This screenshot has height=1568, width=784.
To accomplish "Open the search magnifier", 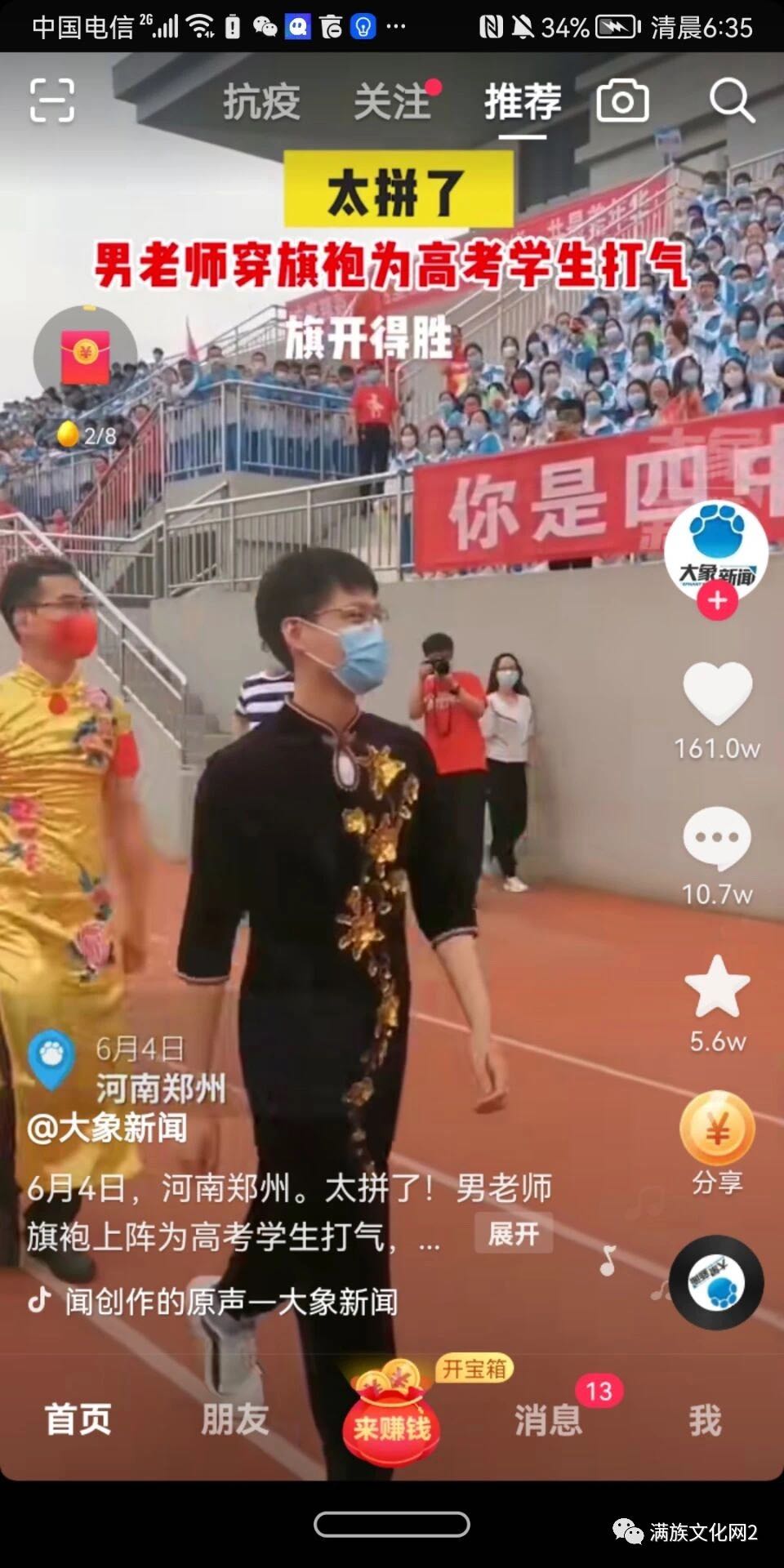I will (x=731, y=101).
